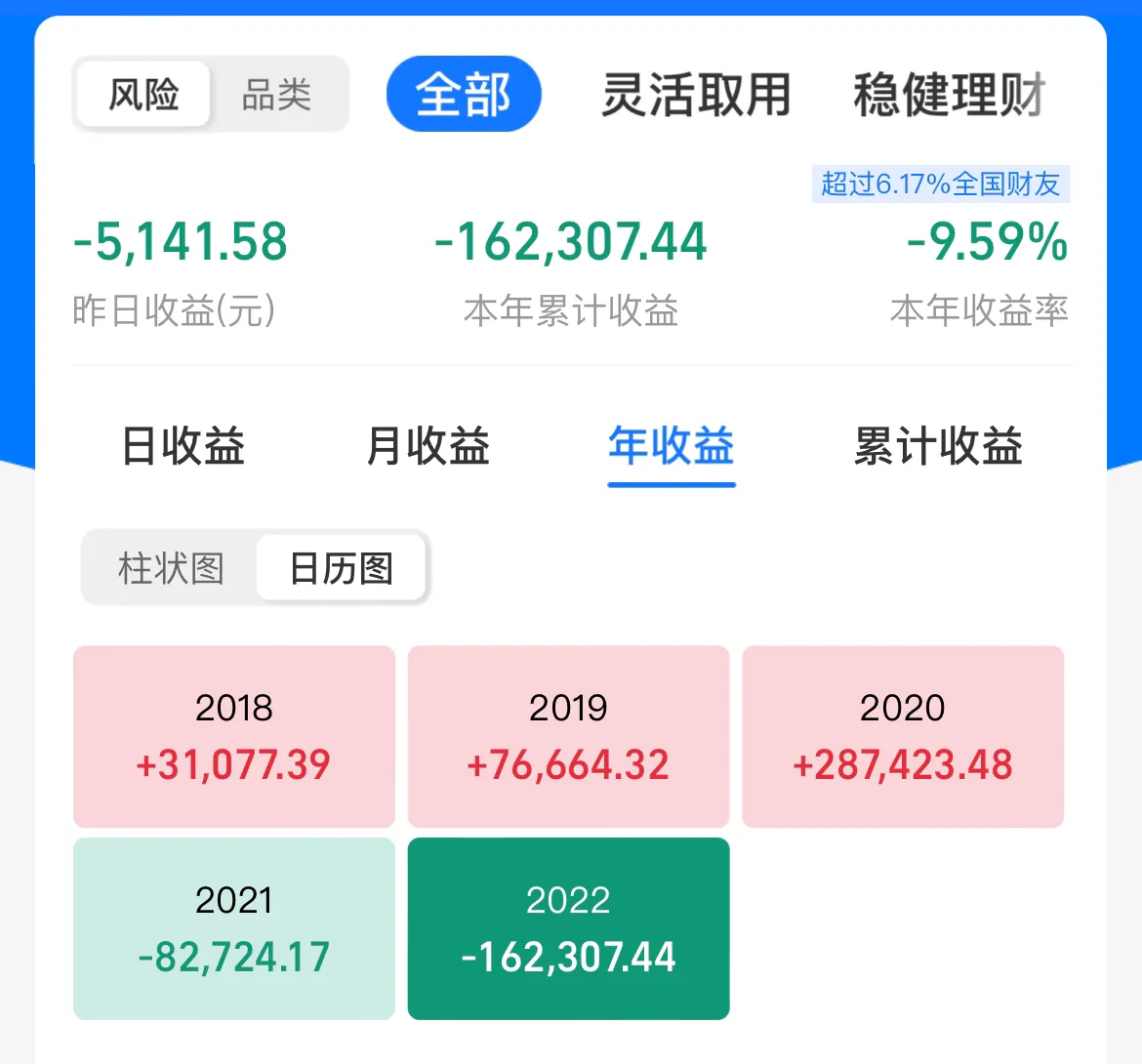Open the 月收益 tab
This screenshot has height=1064, width=1142.
(x=428, y=446)
